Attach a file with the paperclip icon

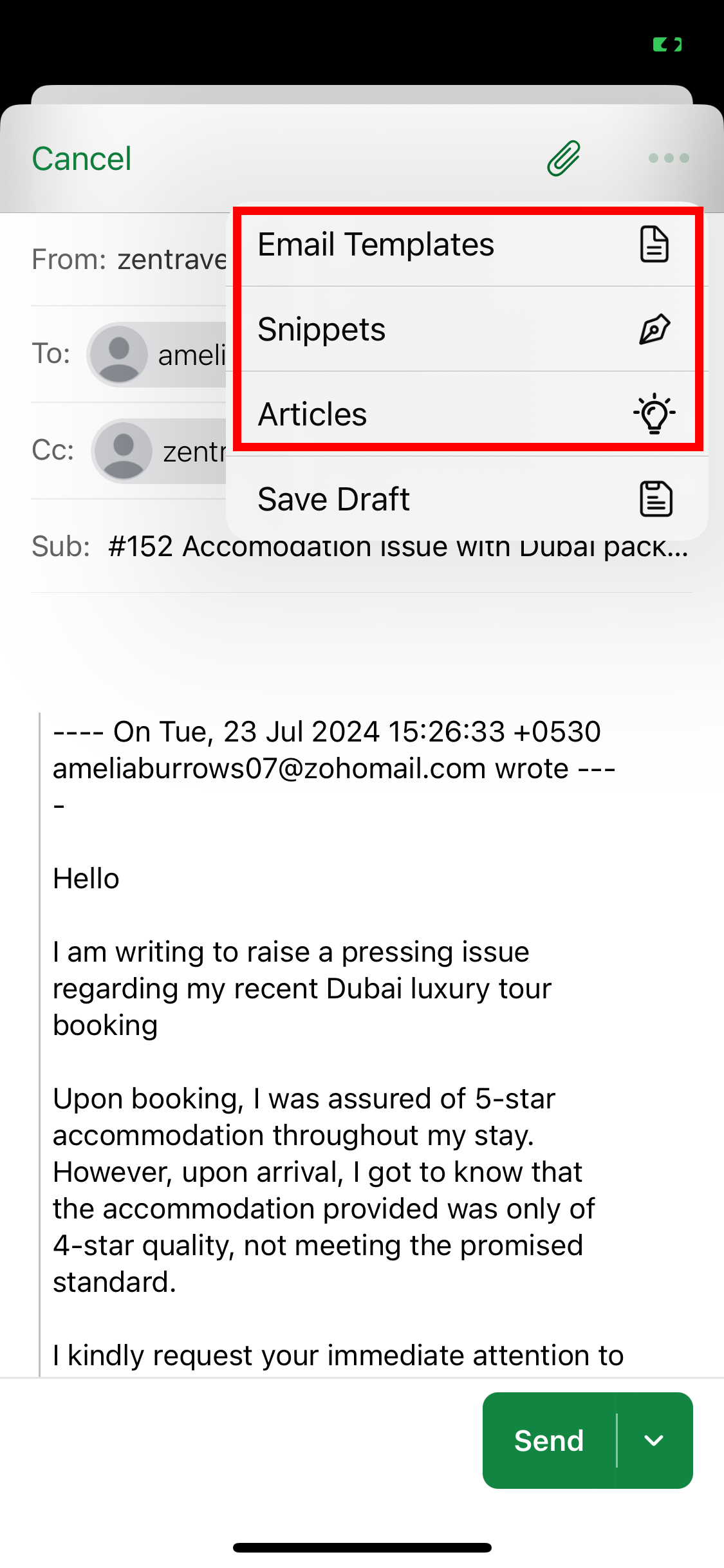pos(564,158)
